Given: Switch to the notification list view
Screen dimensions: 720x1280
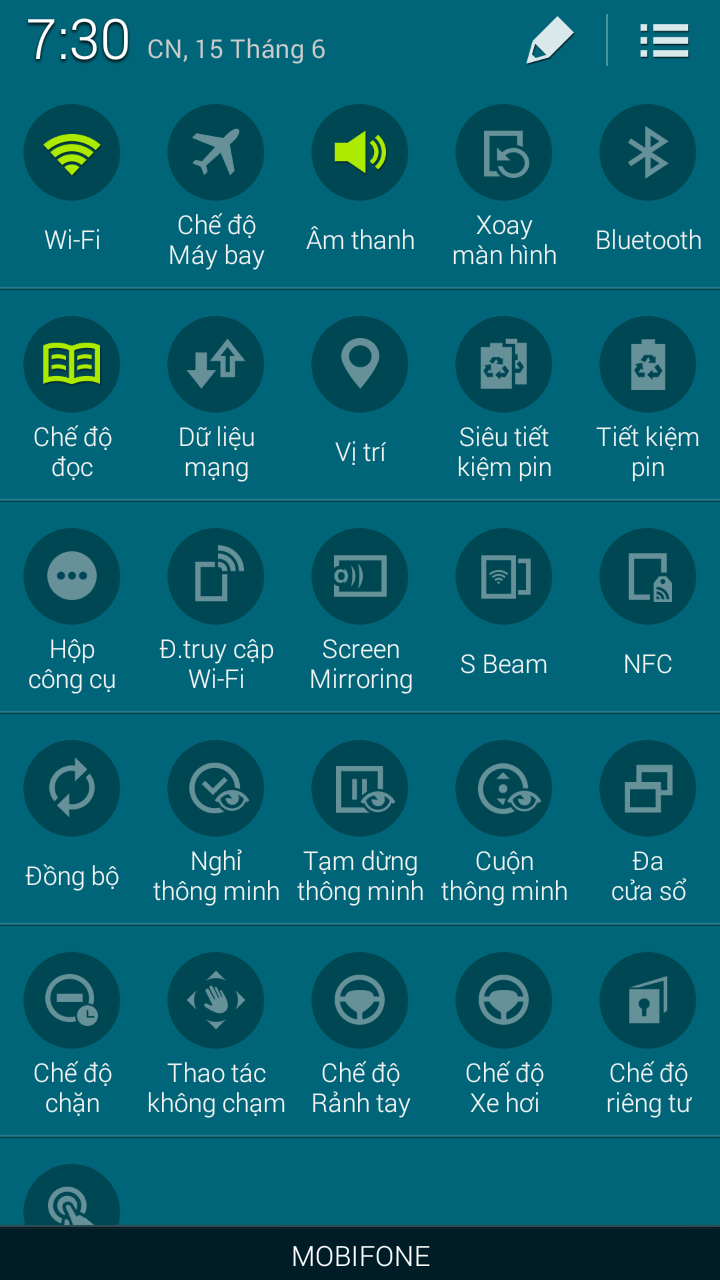Looking at the screenshot, I should point(664,41).
